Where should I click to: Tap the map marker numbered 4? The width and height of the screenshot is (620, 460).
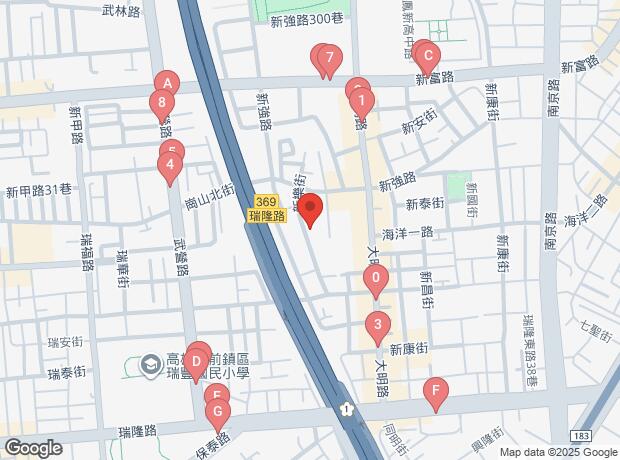coord(171,164)
